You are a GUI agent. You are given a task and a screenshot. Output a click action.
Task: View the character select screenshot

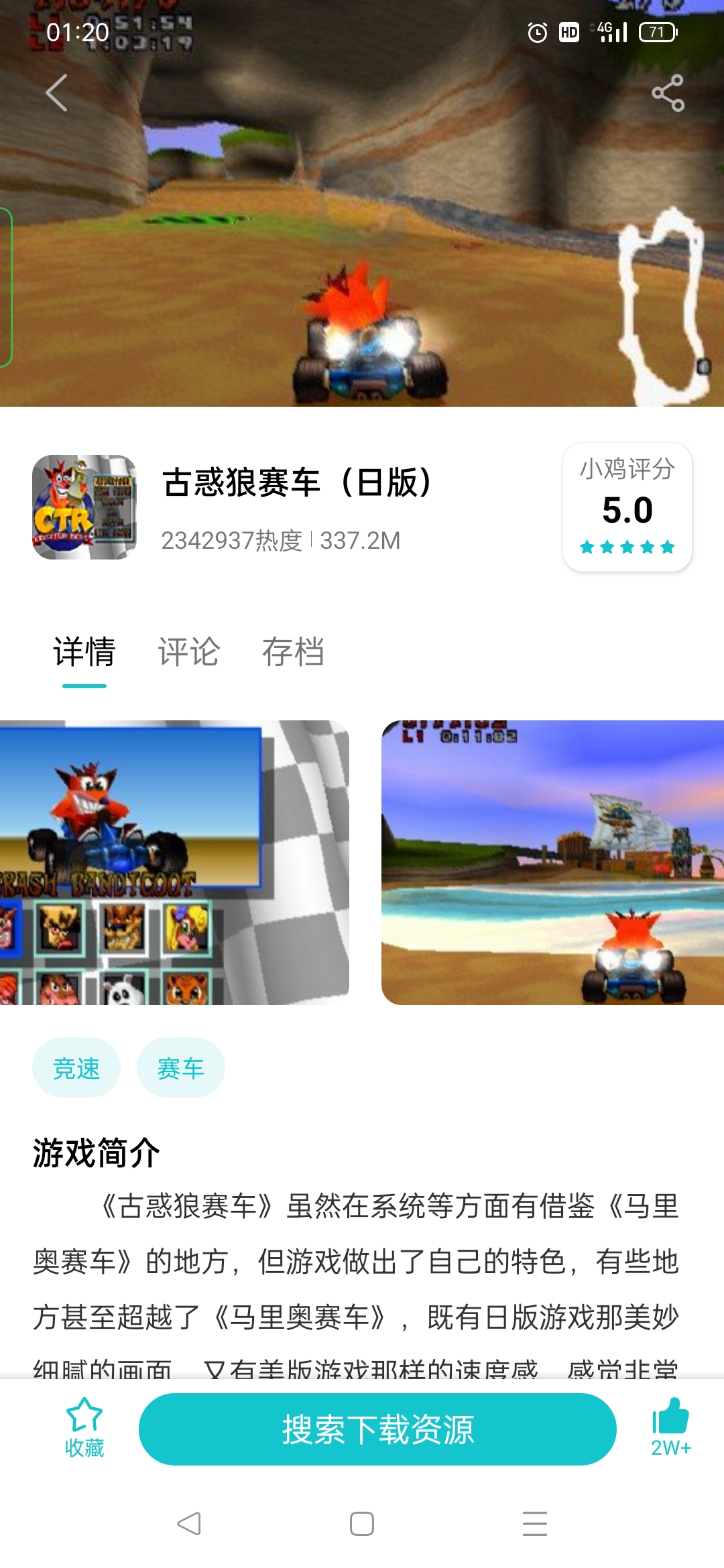(x=174, y=862)
